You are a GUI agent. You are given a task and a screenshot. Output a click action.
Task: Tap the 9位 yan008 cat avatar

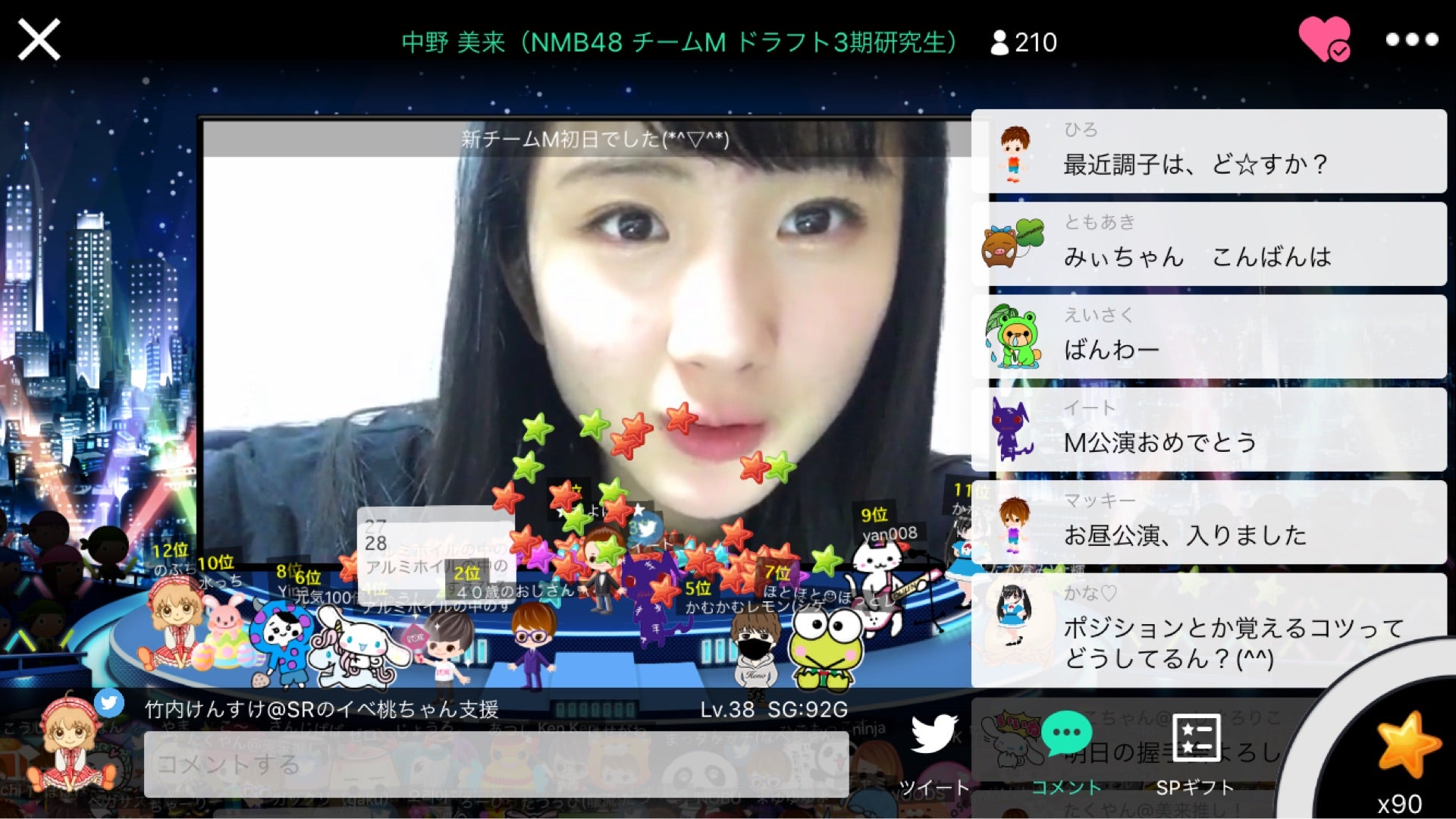pos(880,576)
